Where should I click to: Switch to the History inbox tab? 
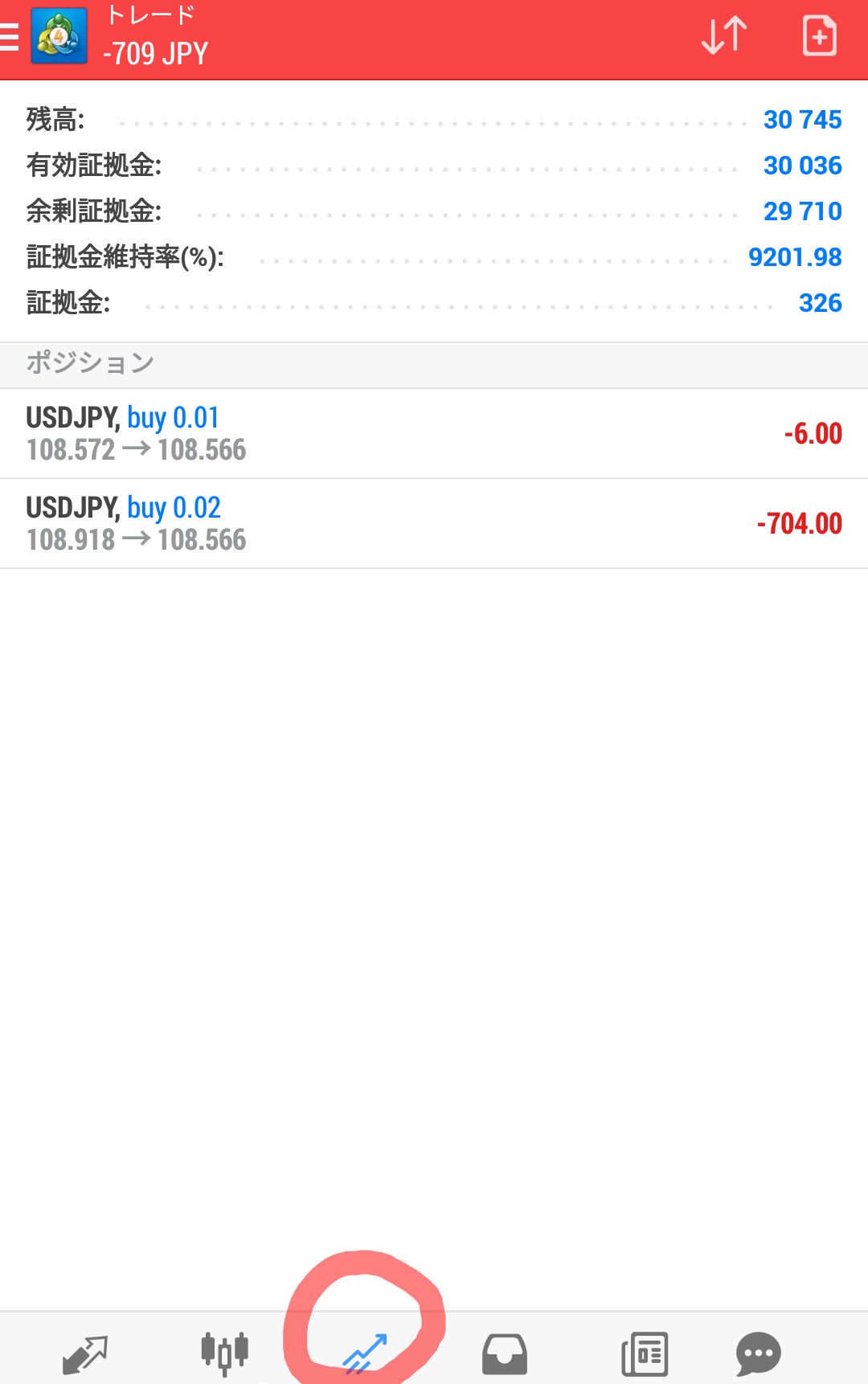[505, 1354]
